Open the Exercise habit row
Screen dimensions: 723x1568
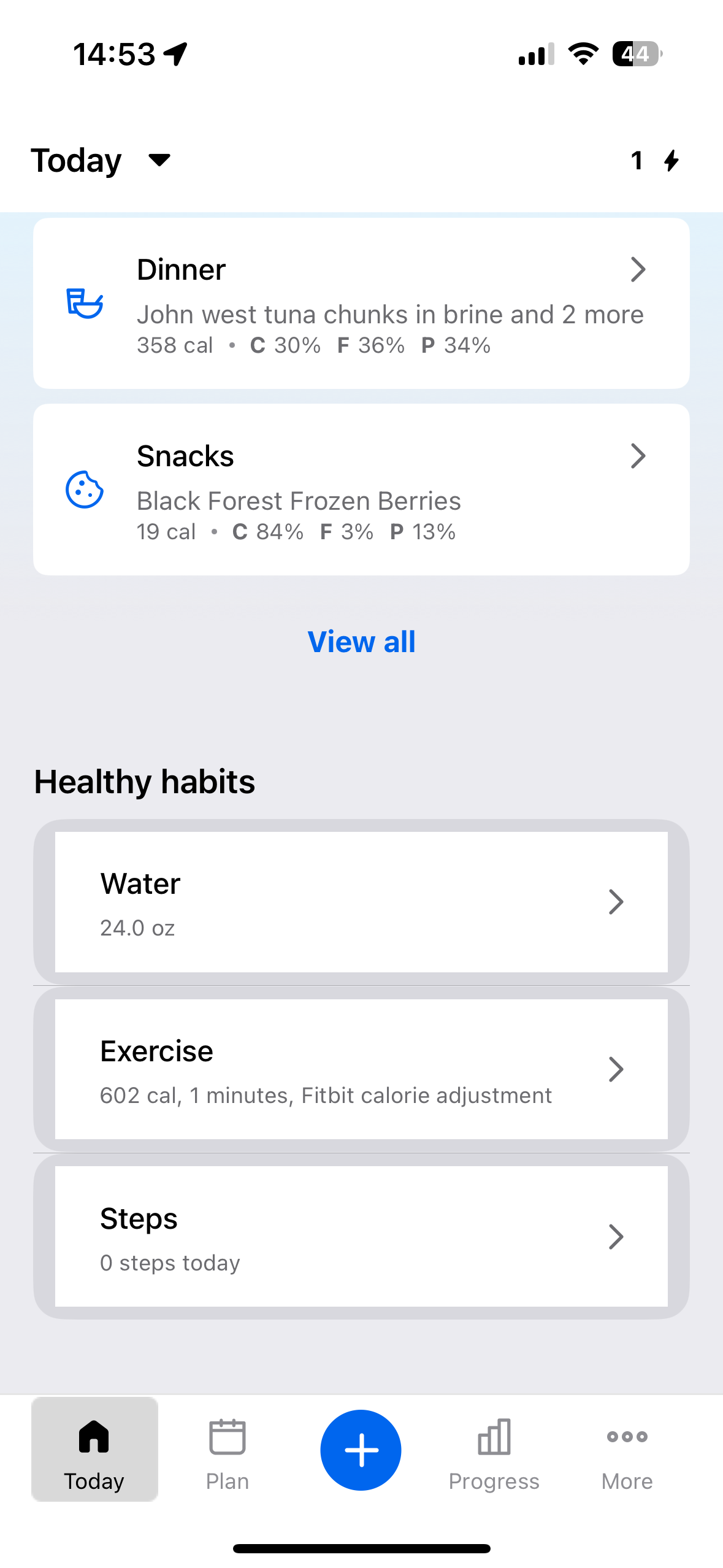[x=361, y=1069]
